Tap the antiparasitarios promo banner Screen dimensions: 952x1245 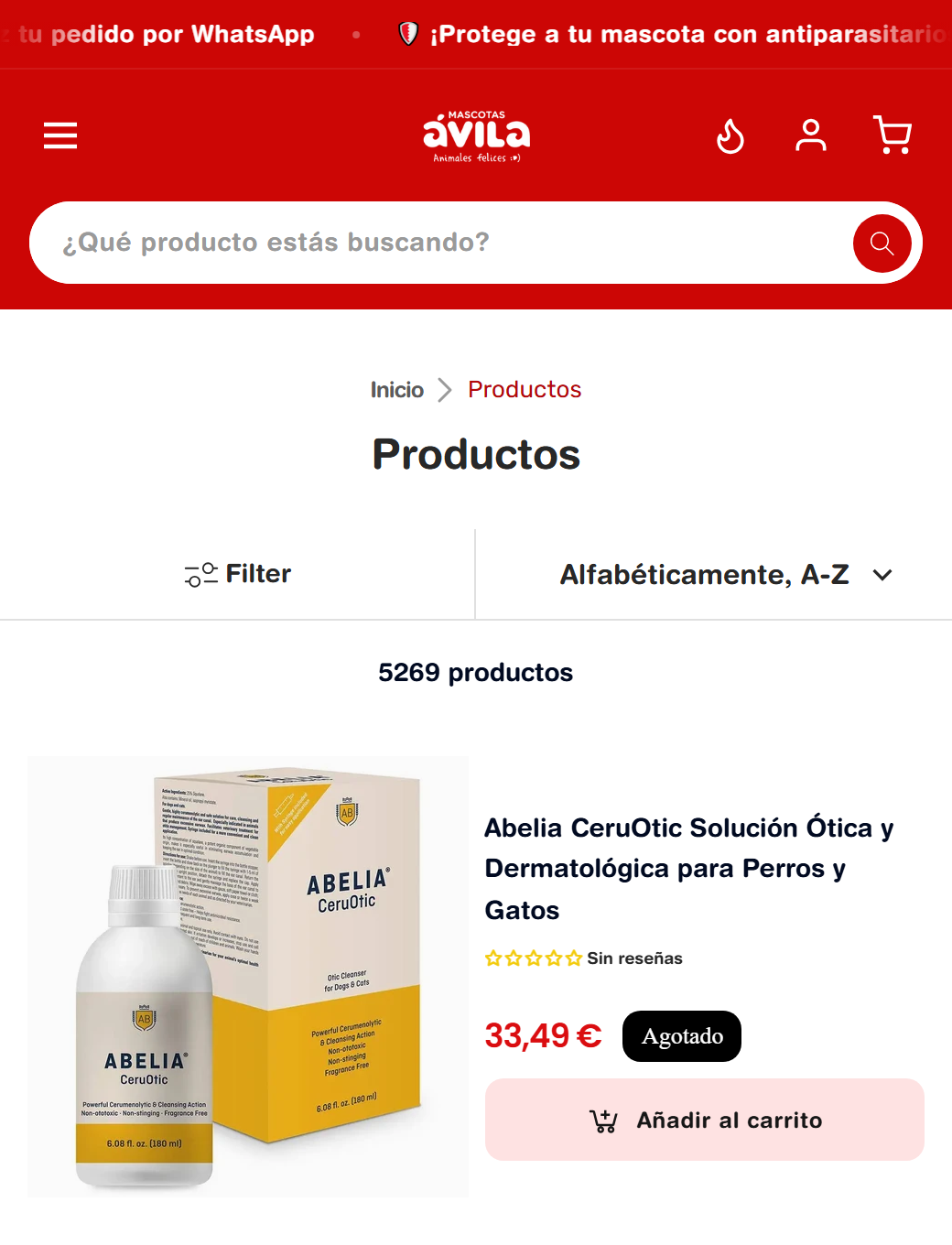click(673, 34)
